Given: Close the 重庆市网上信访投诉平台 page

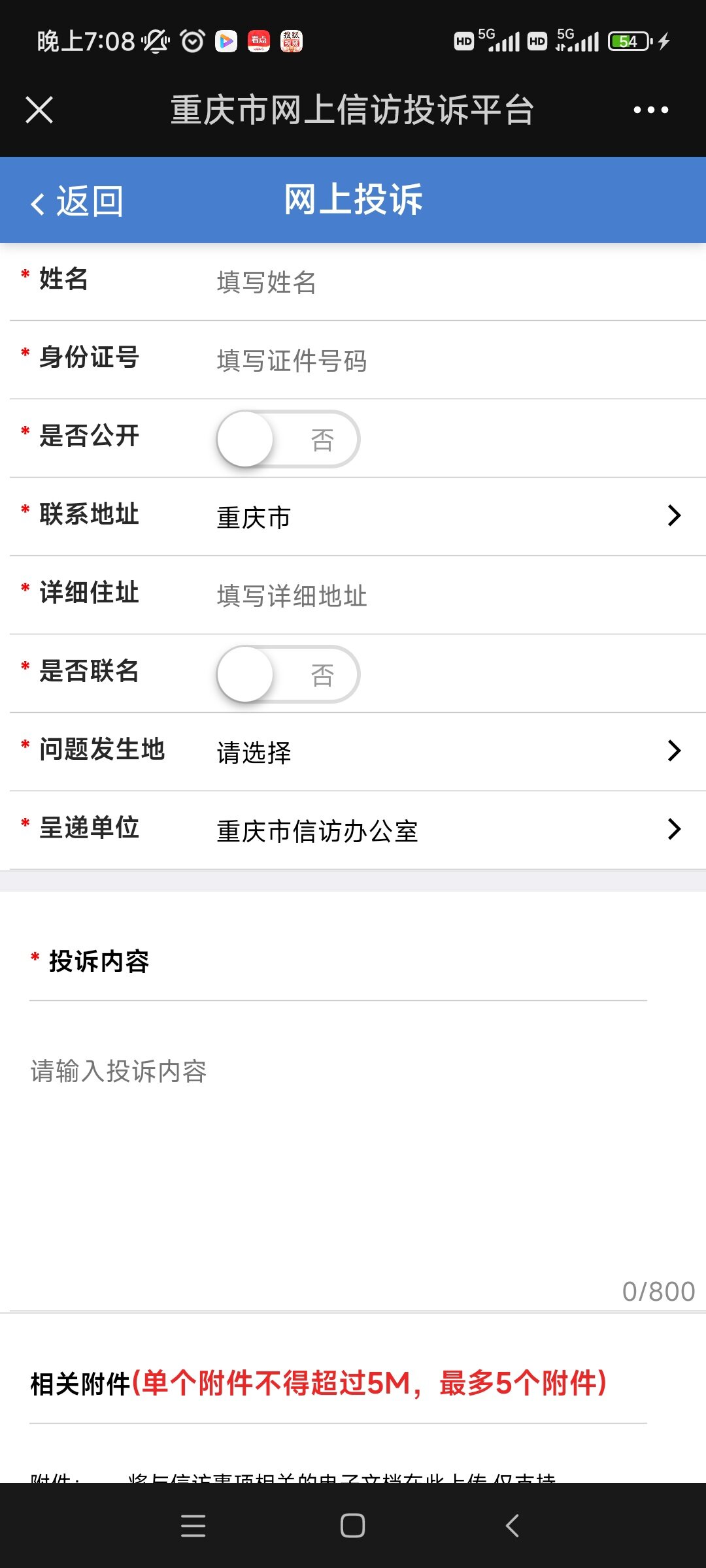Looking at the screenshot, I should (39, 110).
